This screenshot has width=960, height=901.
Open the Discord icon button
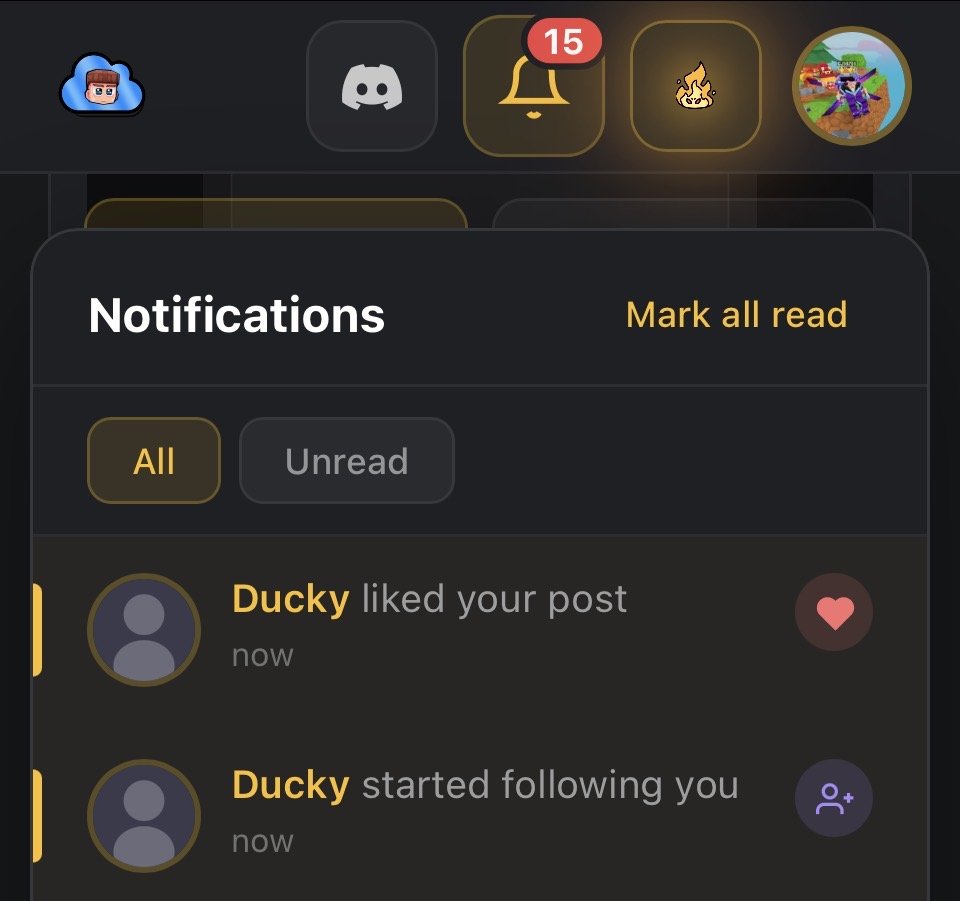[372, 87]
